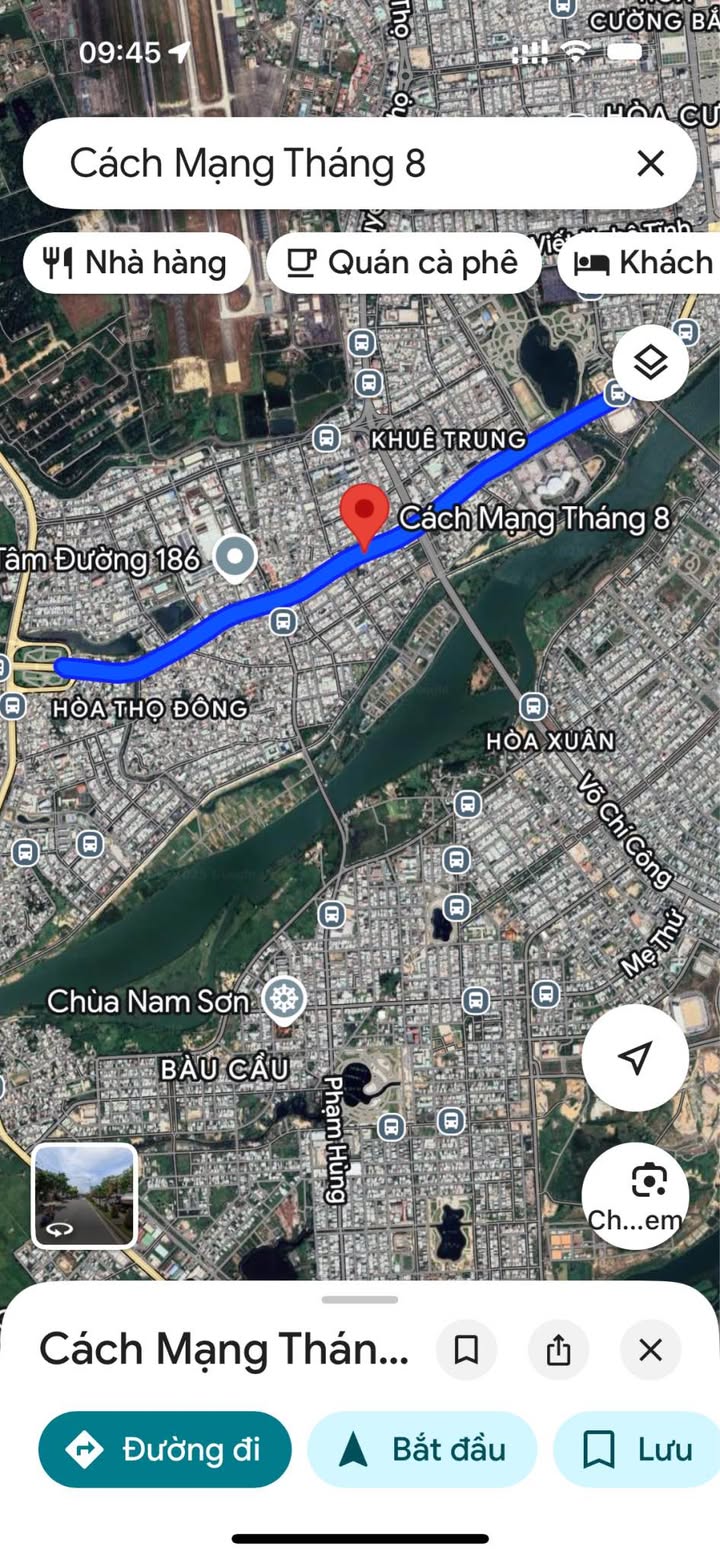This screenshot has width=720, height=1559.
Task: Filter by Quán cà phê
Action: pos(403,263)
